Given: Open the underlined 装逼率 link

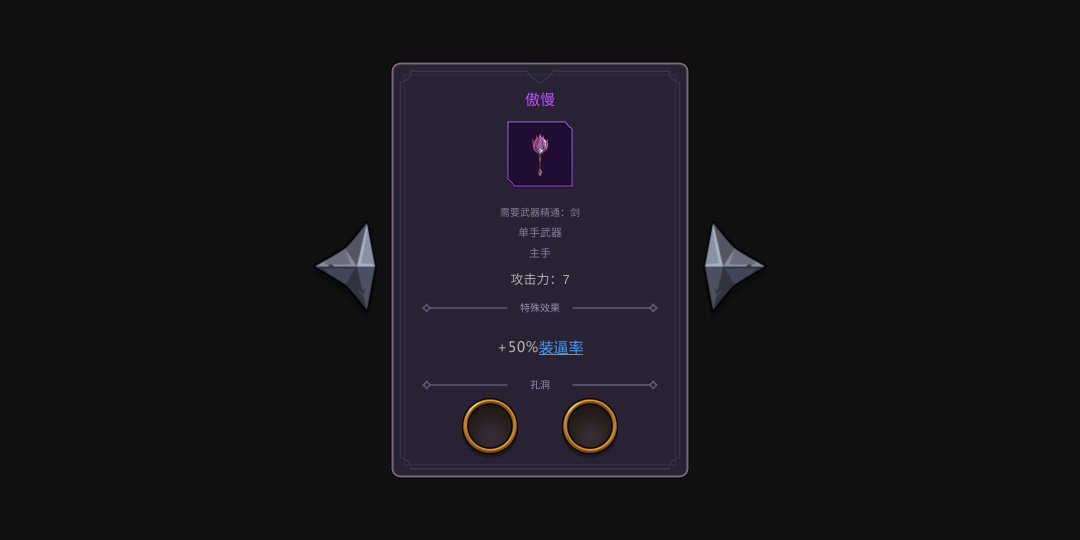Looking at the screenshot, I should click(x=561, y=348).
